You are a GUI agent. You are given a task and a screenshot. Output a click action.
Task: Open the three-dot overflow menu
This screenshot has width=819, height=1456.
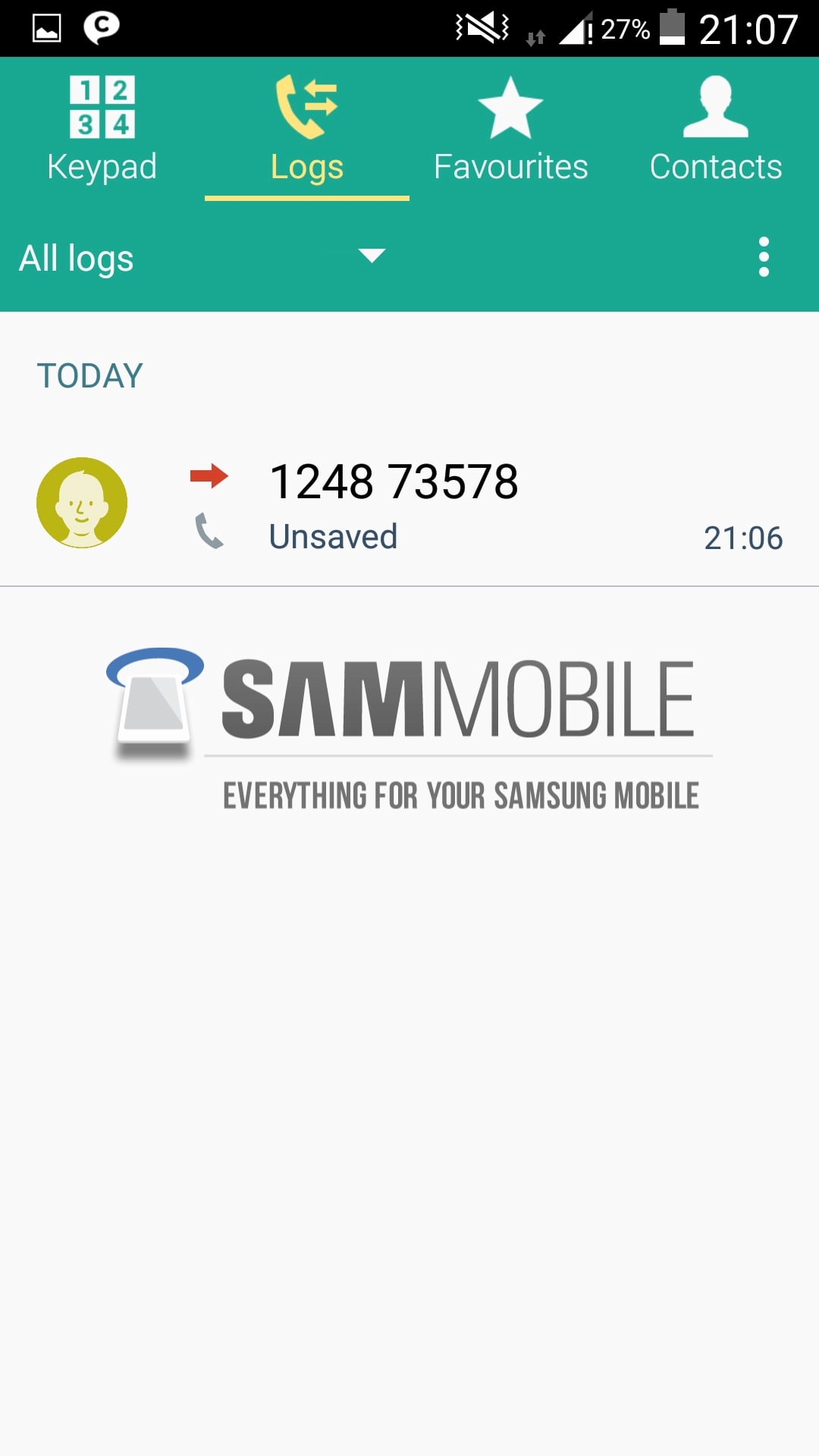763,257
